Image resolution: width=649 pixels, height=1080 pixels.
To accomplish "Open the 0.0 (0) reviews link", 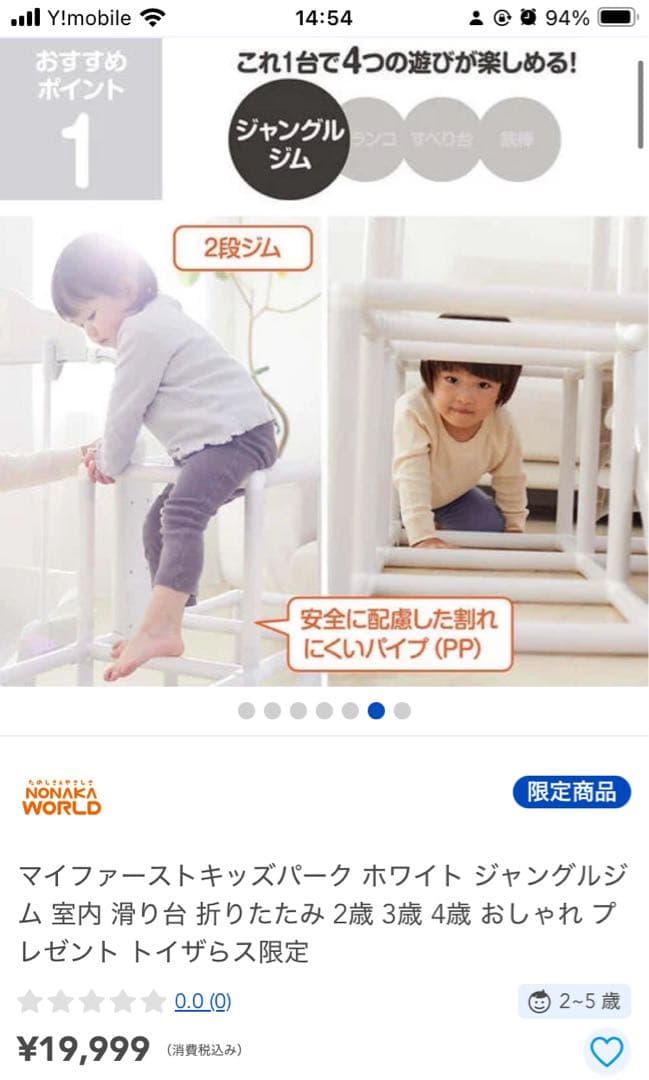I will click(203, 1000).
